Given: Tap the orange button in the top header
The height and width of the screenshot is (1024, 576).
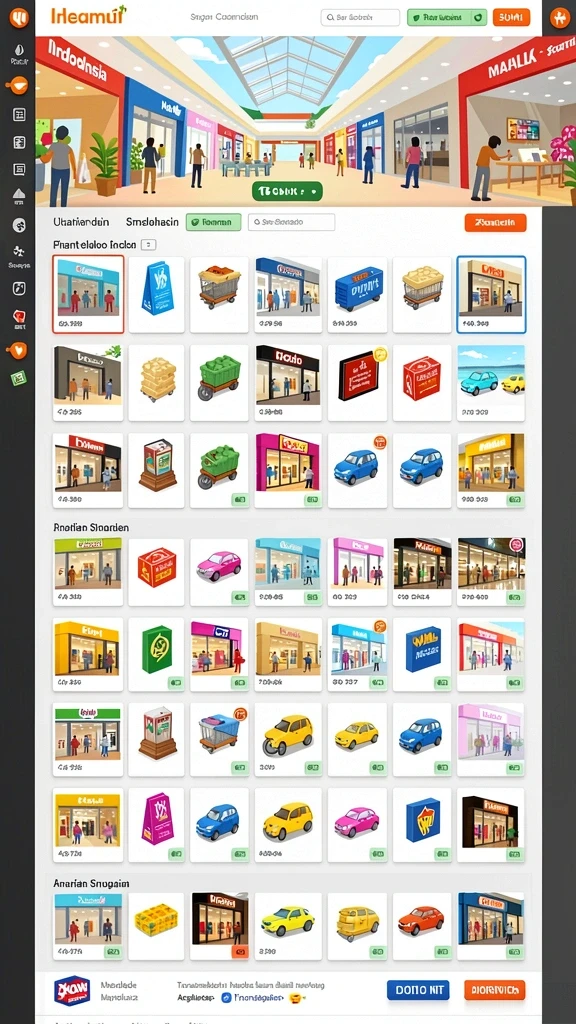Looking at the screenshot, I should pos(511,18).
